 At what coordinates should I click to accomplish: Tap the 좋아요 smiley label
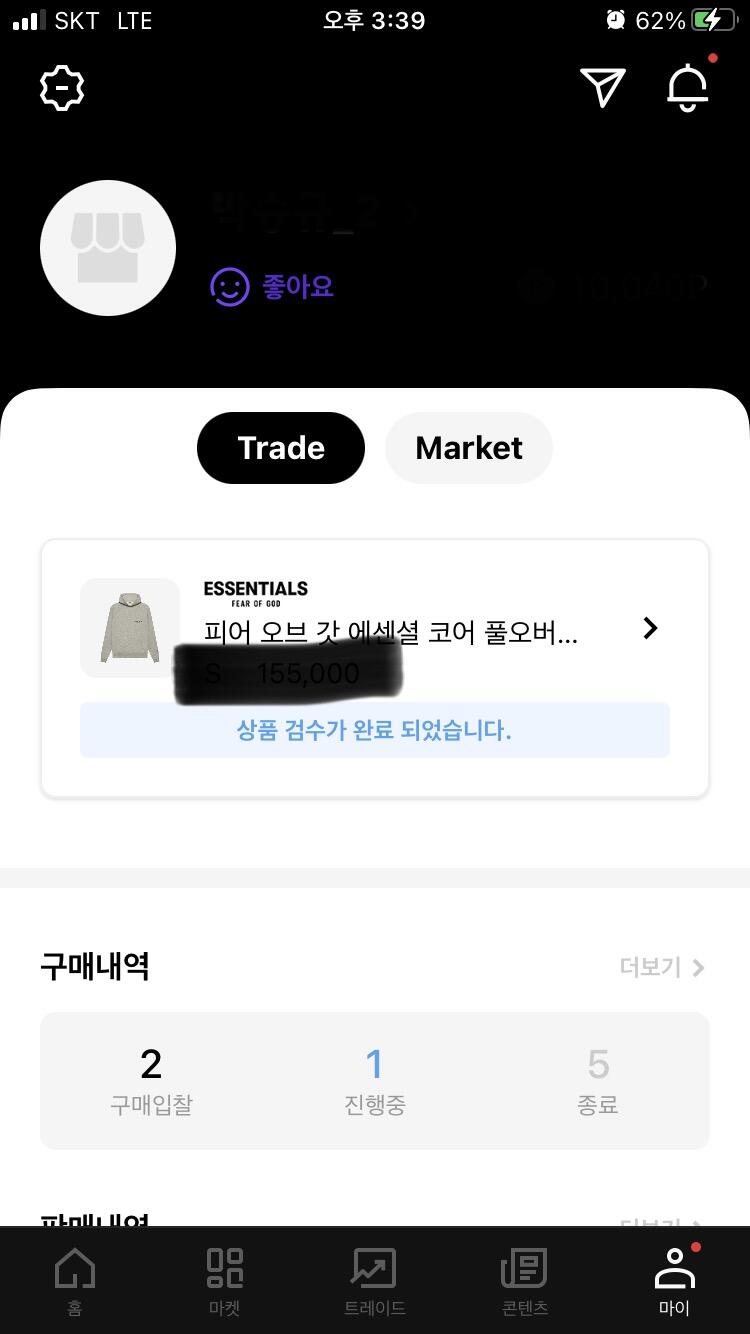272,288
